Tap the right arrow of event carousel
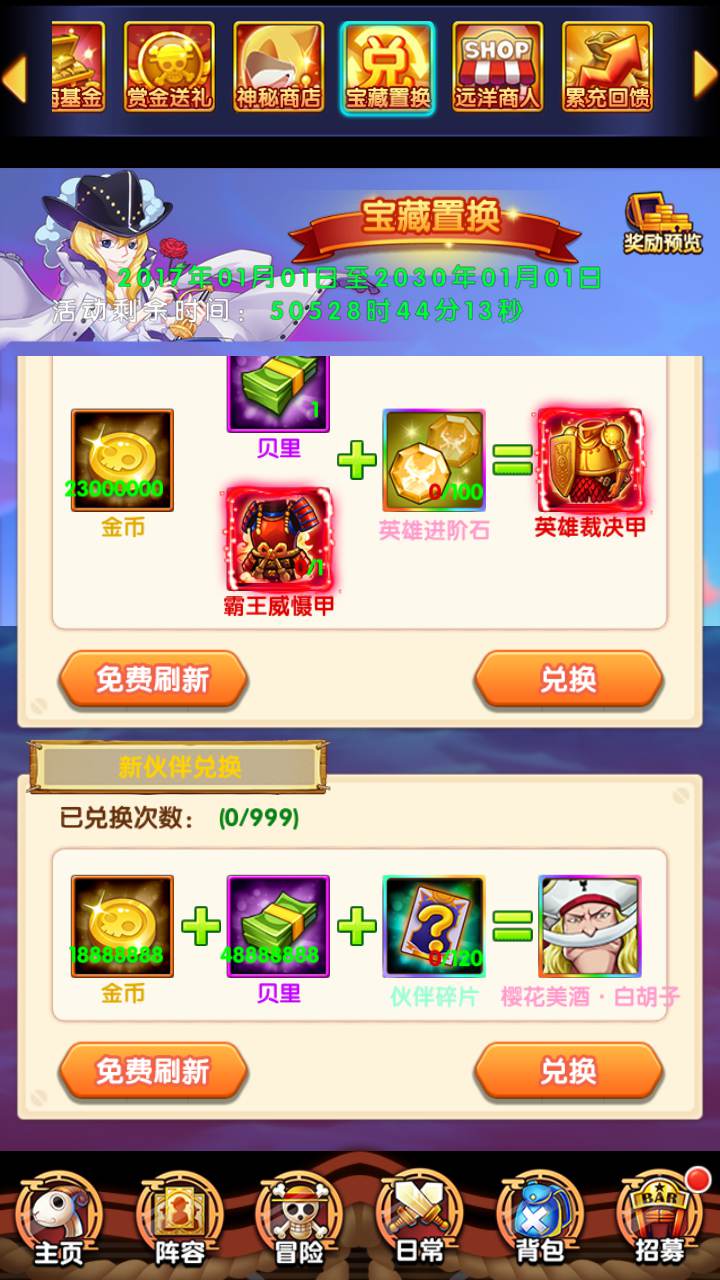Viewport: 720px width, 1280px height. [x=705, y=76]
